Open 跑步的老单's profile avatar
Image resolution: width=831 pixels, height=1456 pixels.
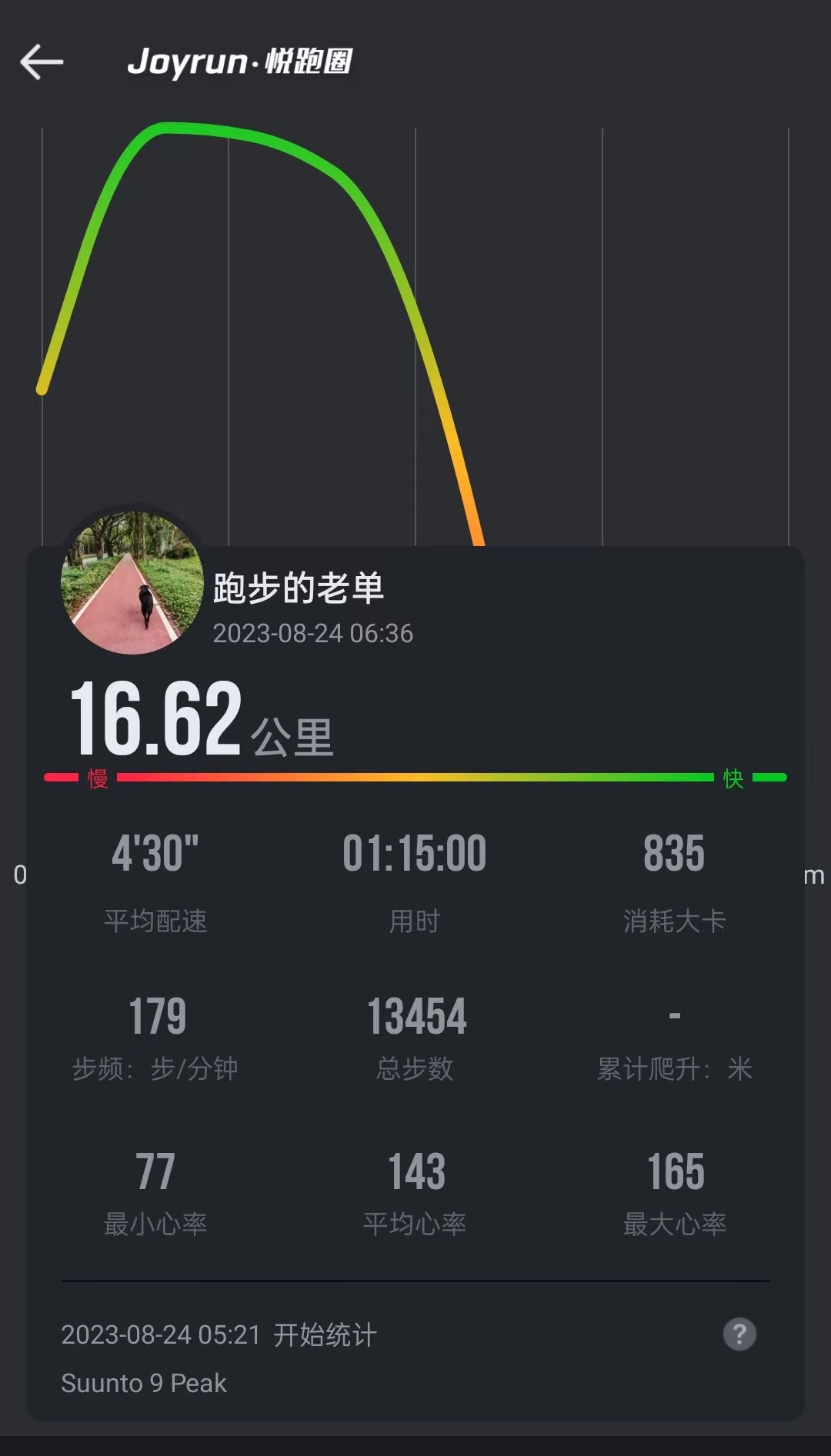tap(132, 583)
